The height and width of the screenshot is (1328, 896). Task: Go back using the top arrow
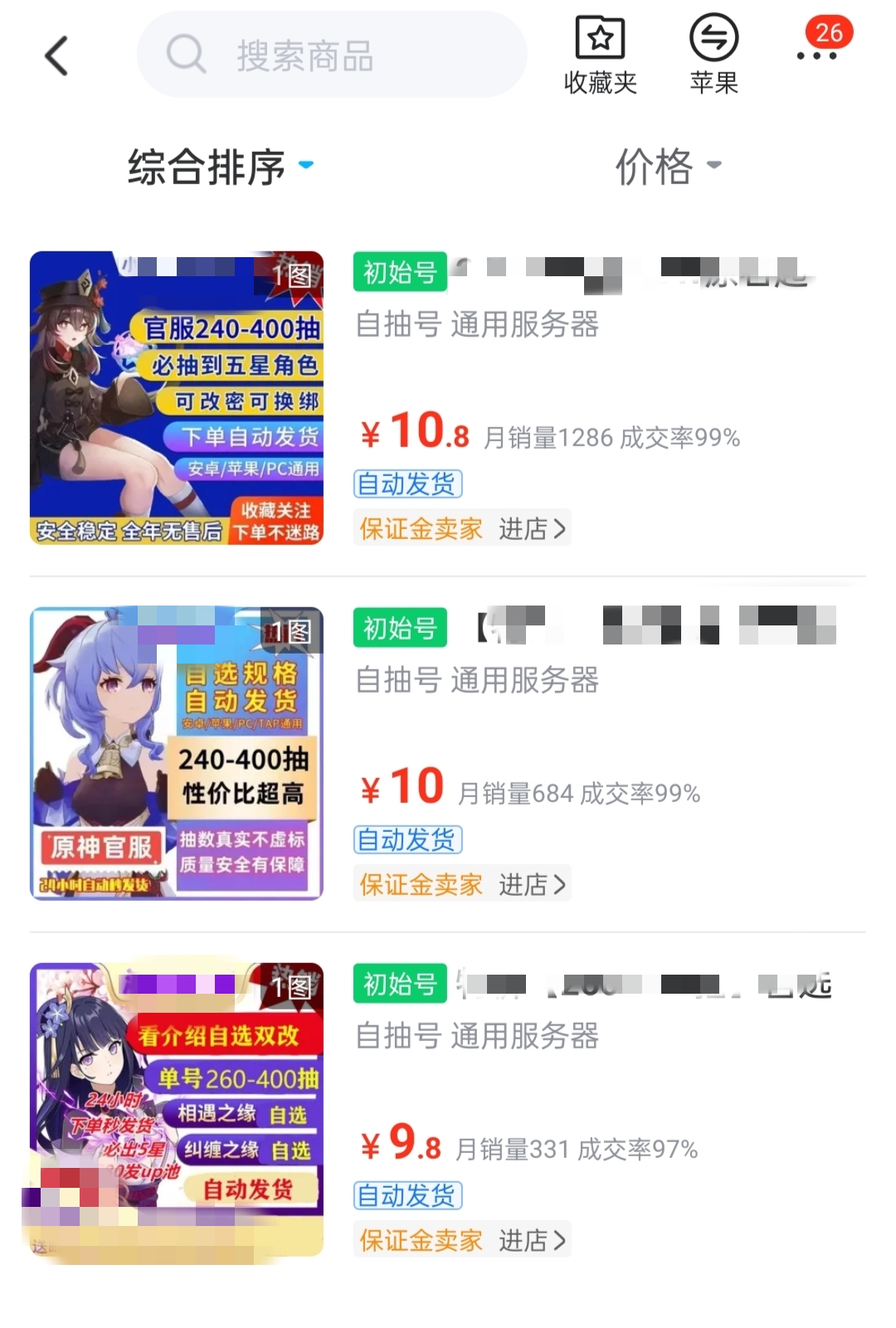[x=56, y=56]
